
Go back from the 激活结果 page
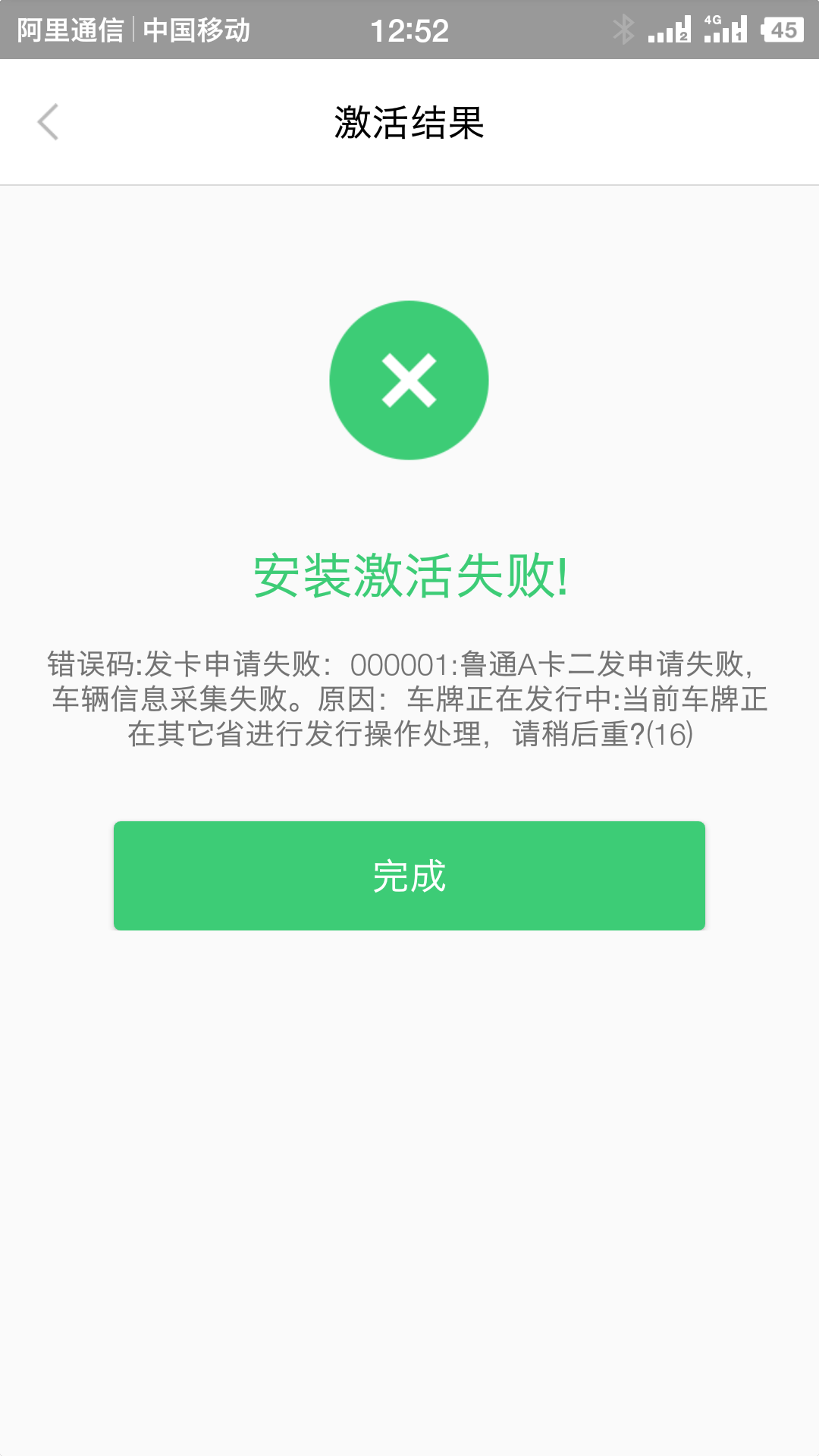48,122
